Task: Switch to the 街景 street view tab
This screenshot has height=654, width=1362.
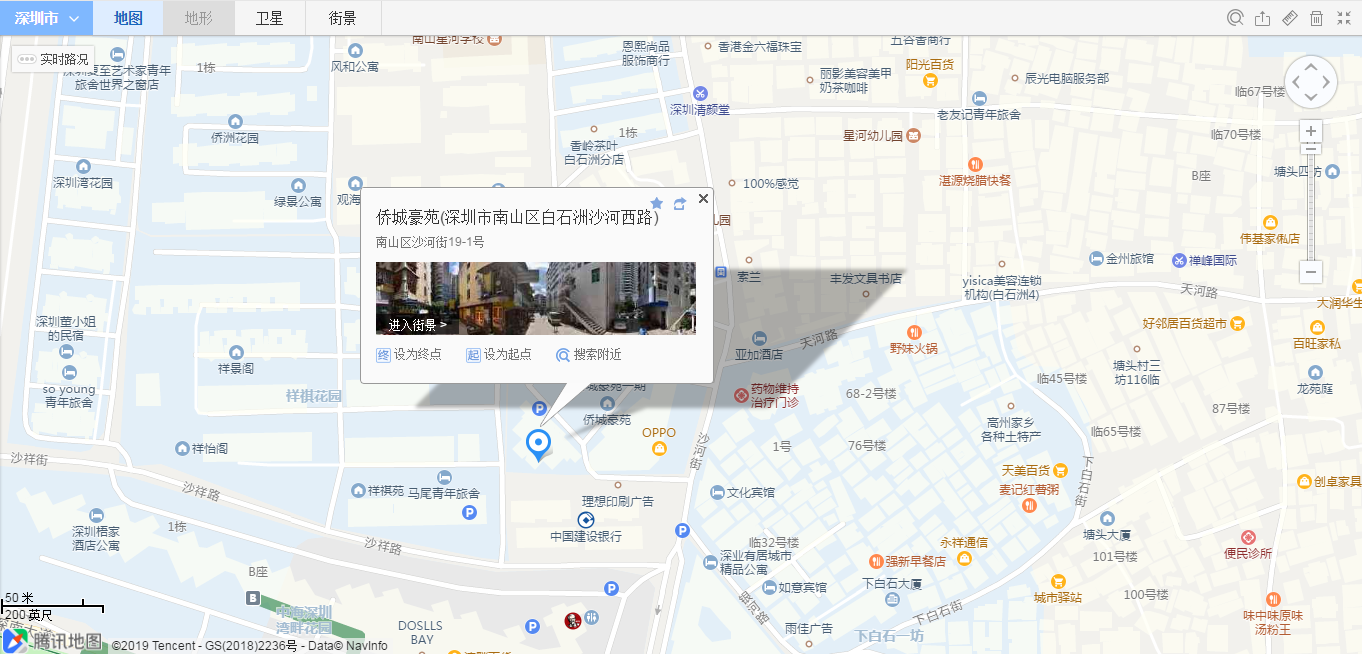Action: 342,18
